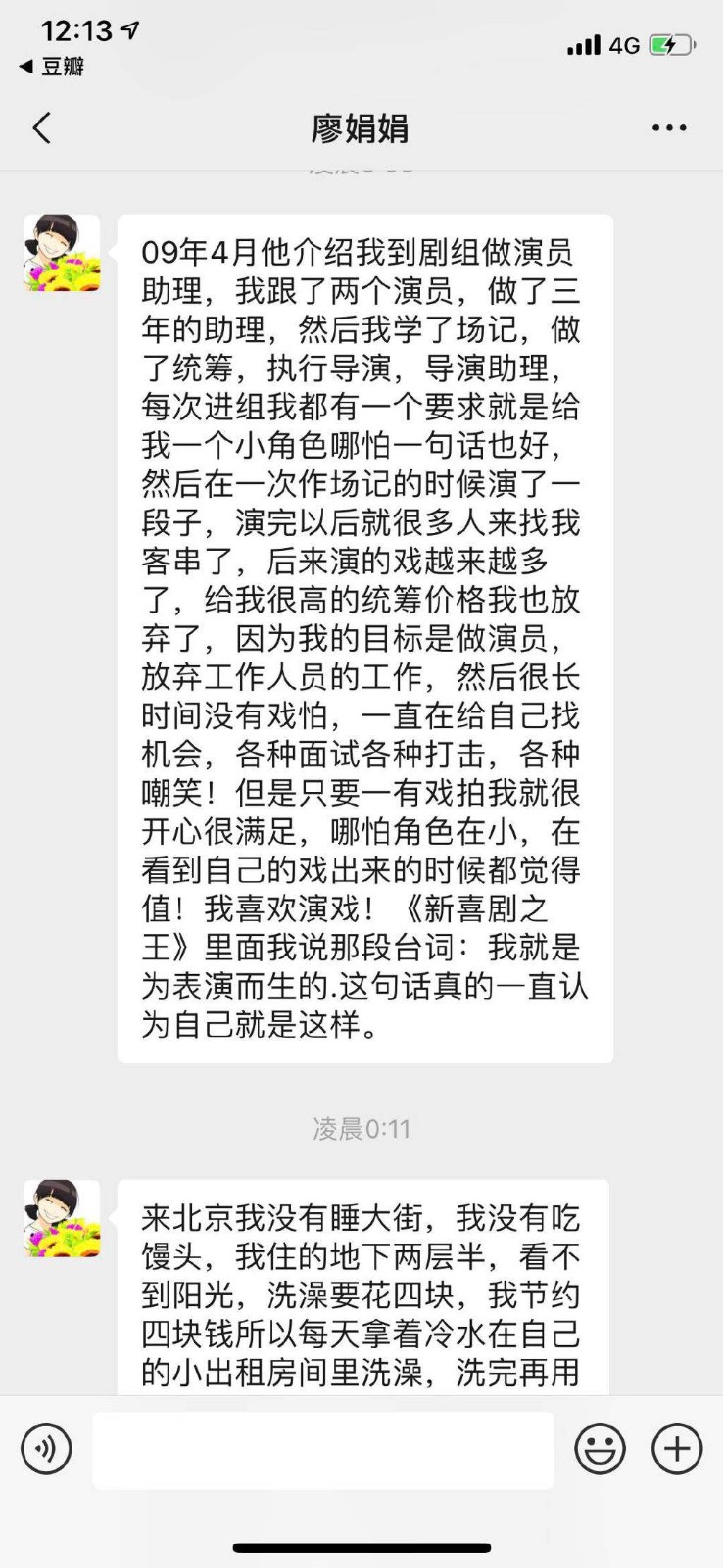Return to 豆瓣 app via status bar
723x1568 pixels.
click(x=52, y=67)
